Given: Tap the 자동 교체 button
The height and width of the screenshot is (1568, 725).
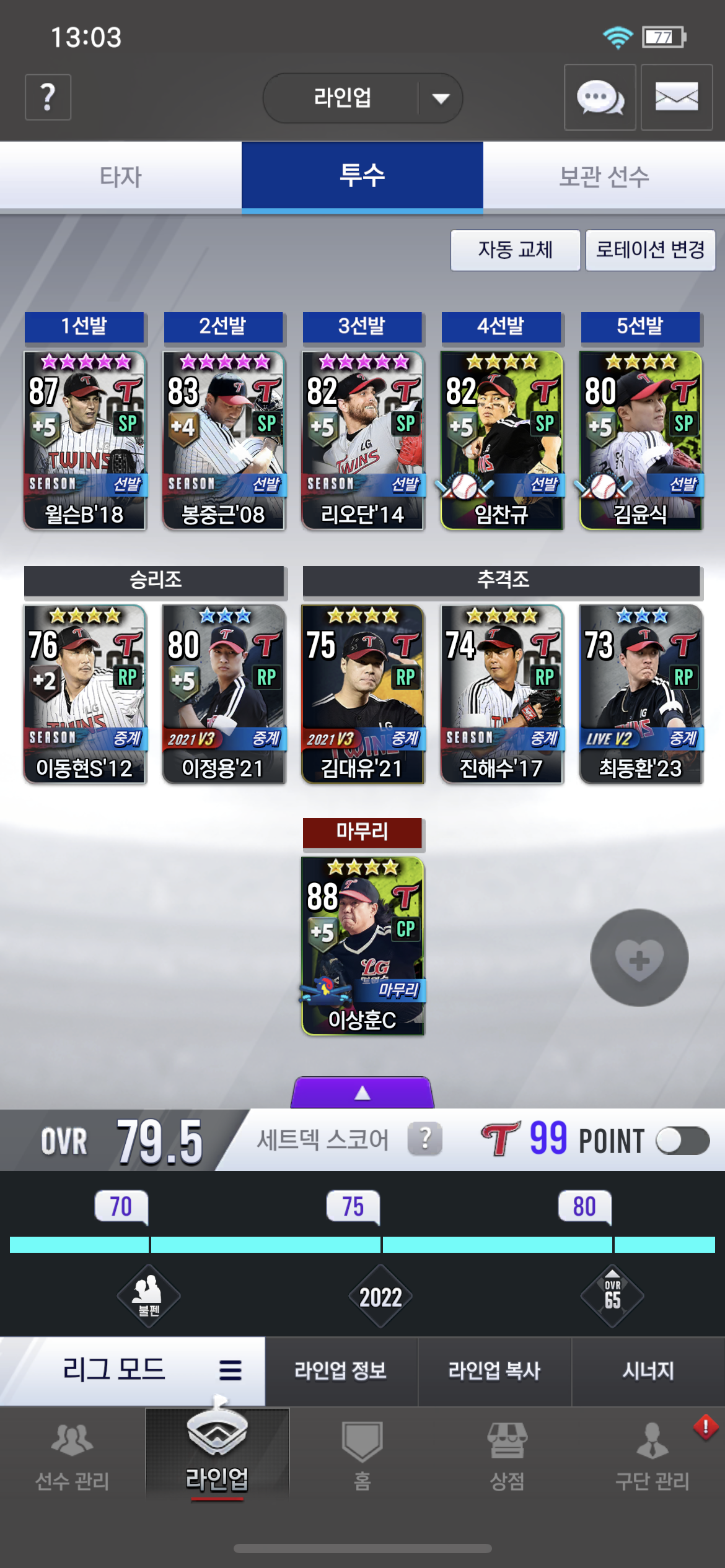Looking at the screenshot, I should 515,250.
